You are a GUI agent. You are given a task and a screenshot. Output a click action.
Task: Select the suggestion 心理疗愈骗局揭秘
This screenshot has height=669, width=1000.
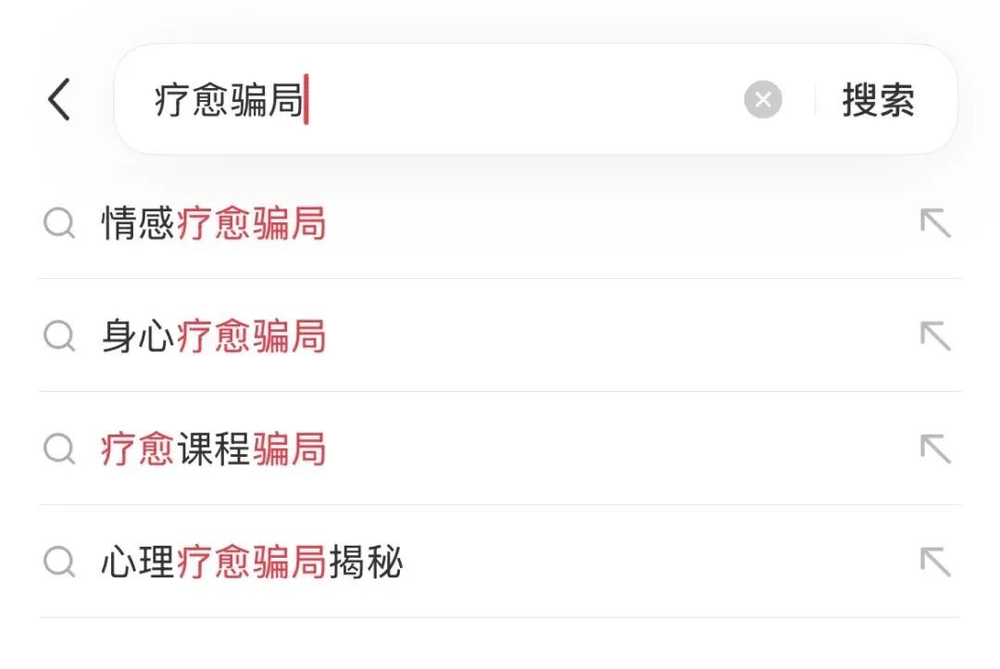[252, 563]
